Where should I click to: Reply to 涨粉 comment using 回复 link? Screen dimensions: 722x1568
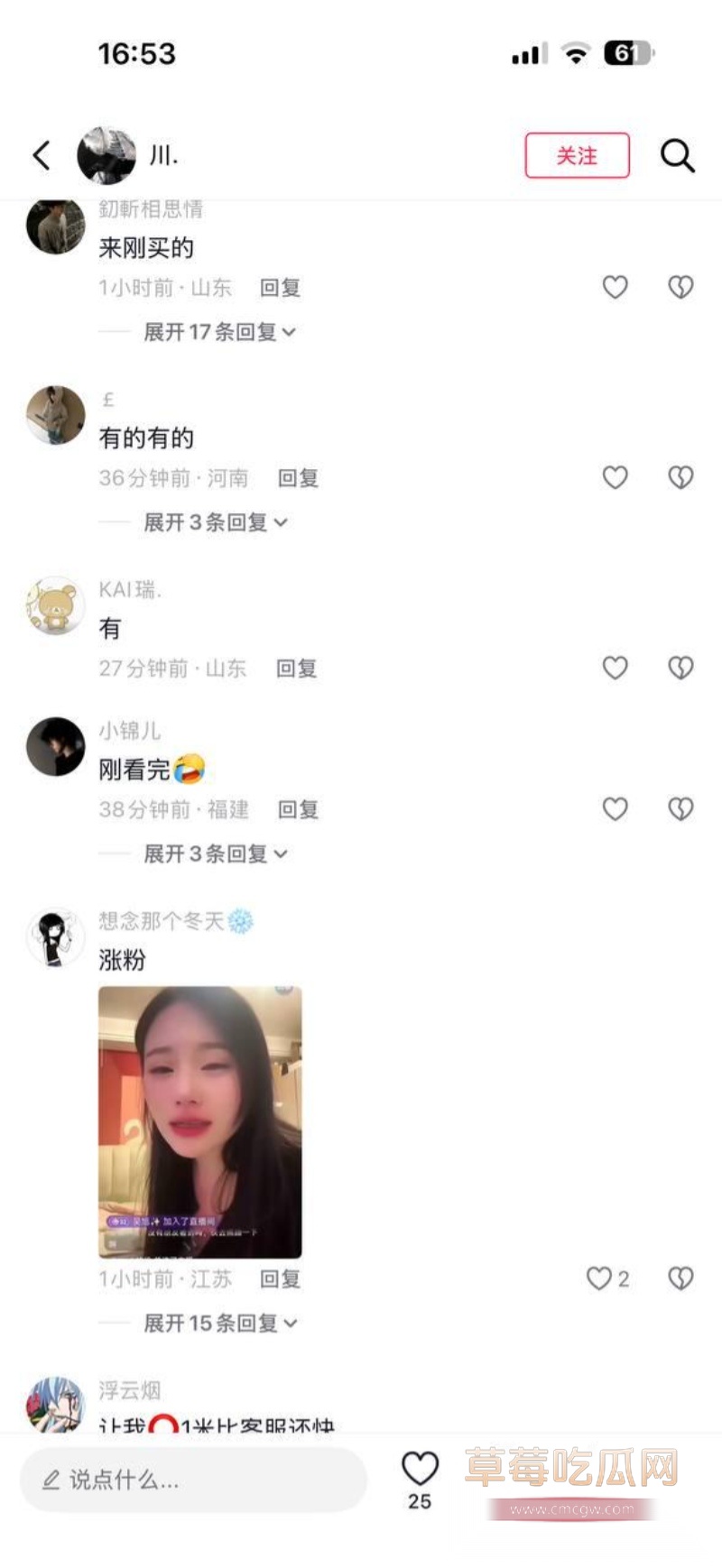coord(280,1278)
